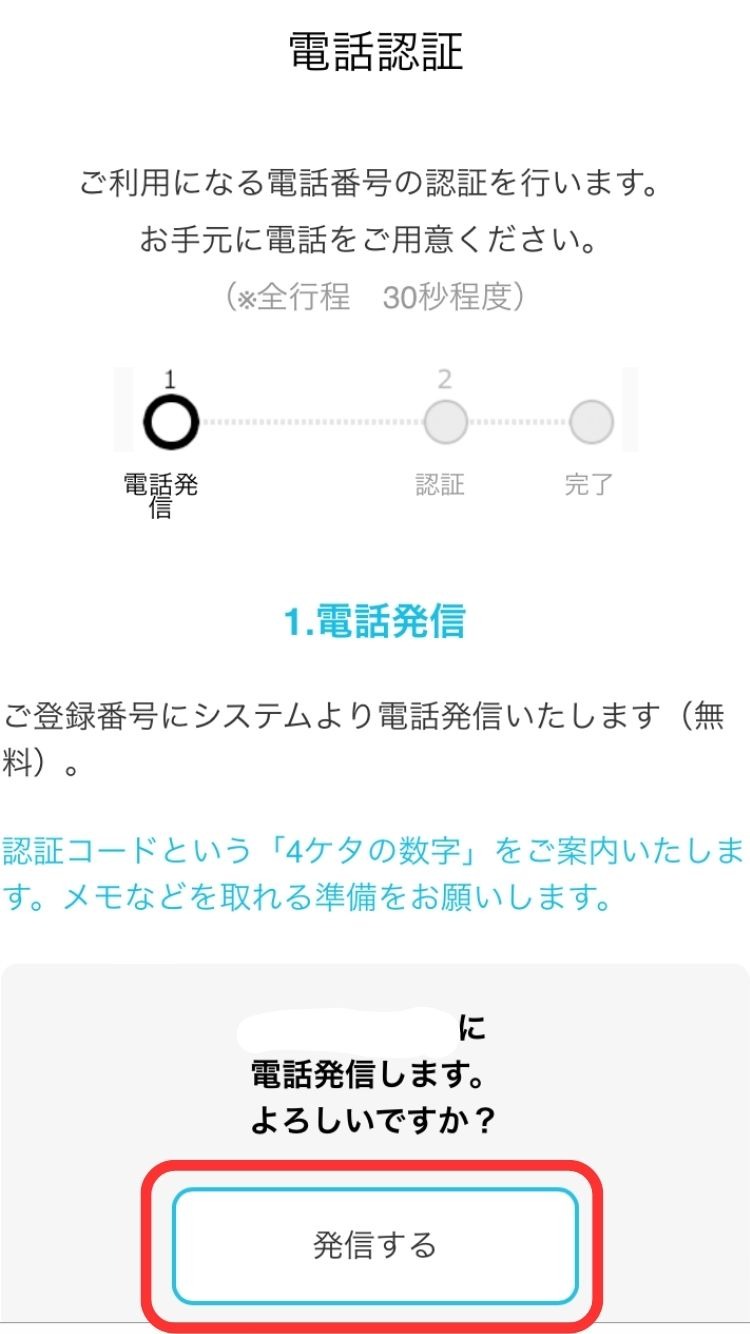Click the numeral 1 above the first circle
Viewport: 750px width, 1334px height.
point(168,377)
